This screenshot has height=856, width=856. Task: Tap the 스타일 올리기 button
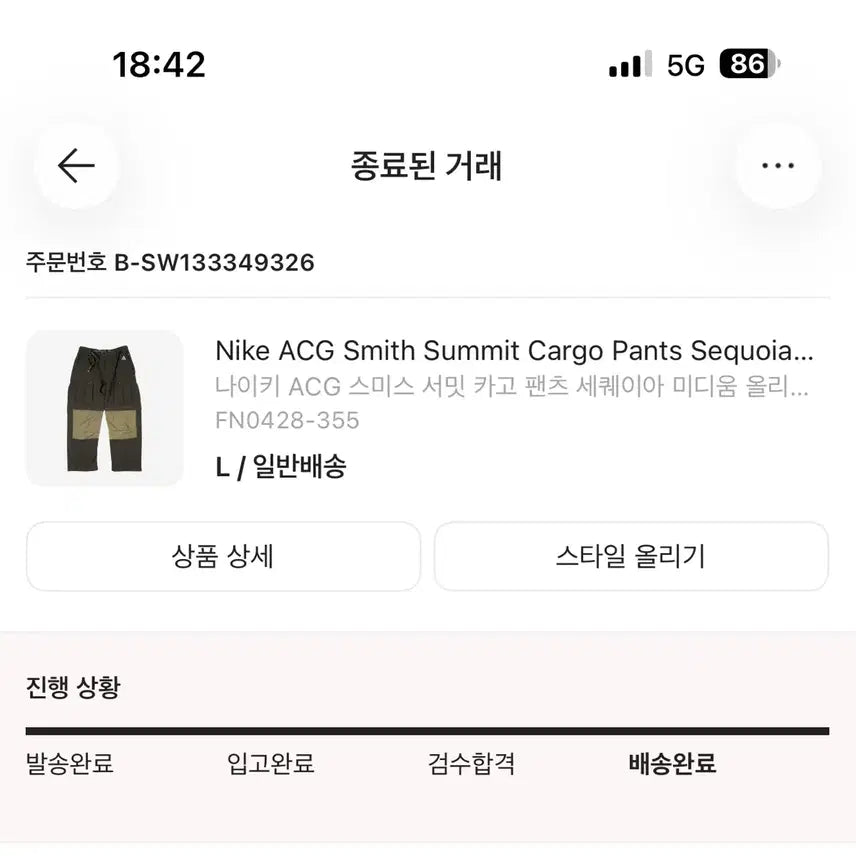631,556
